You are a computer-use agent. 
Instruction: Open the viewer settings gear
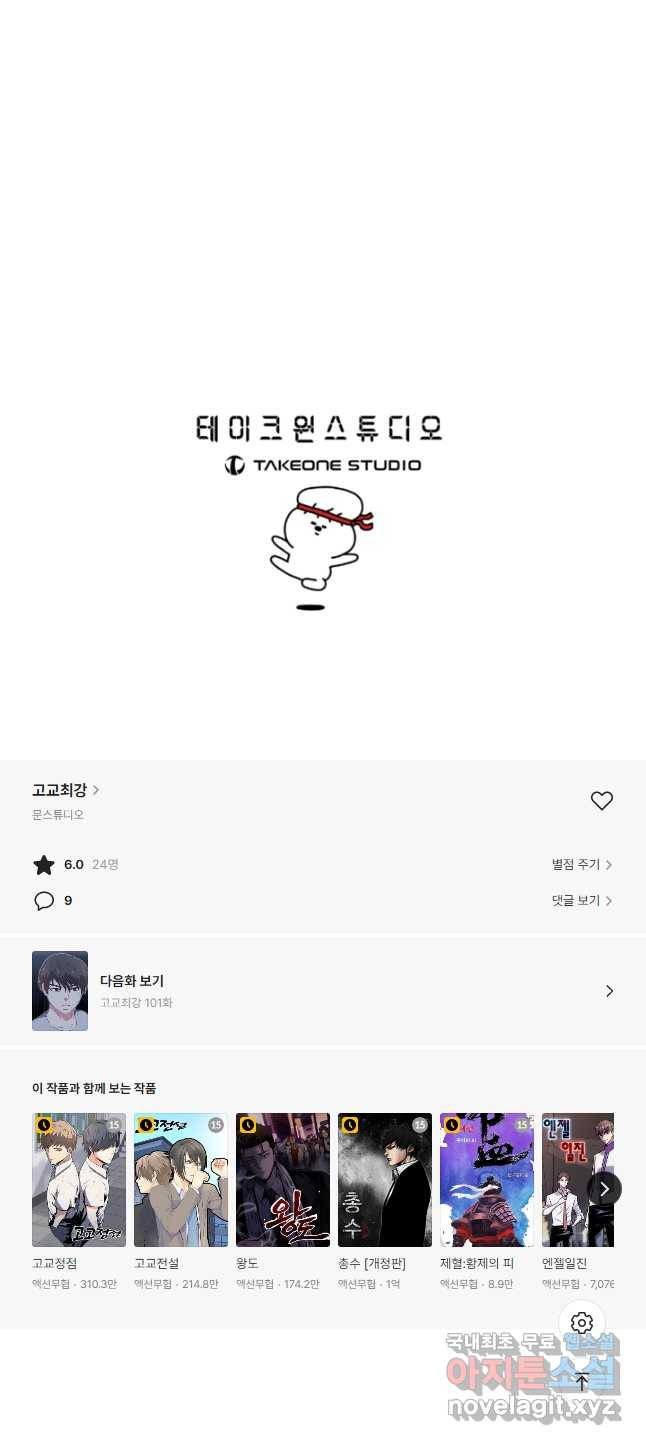pyautogui.click(x=582, y=1324)
